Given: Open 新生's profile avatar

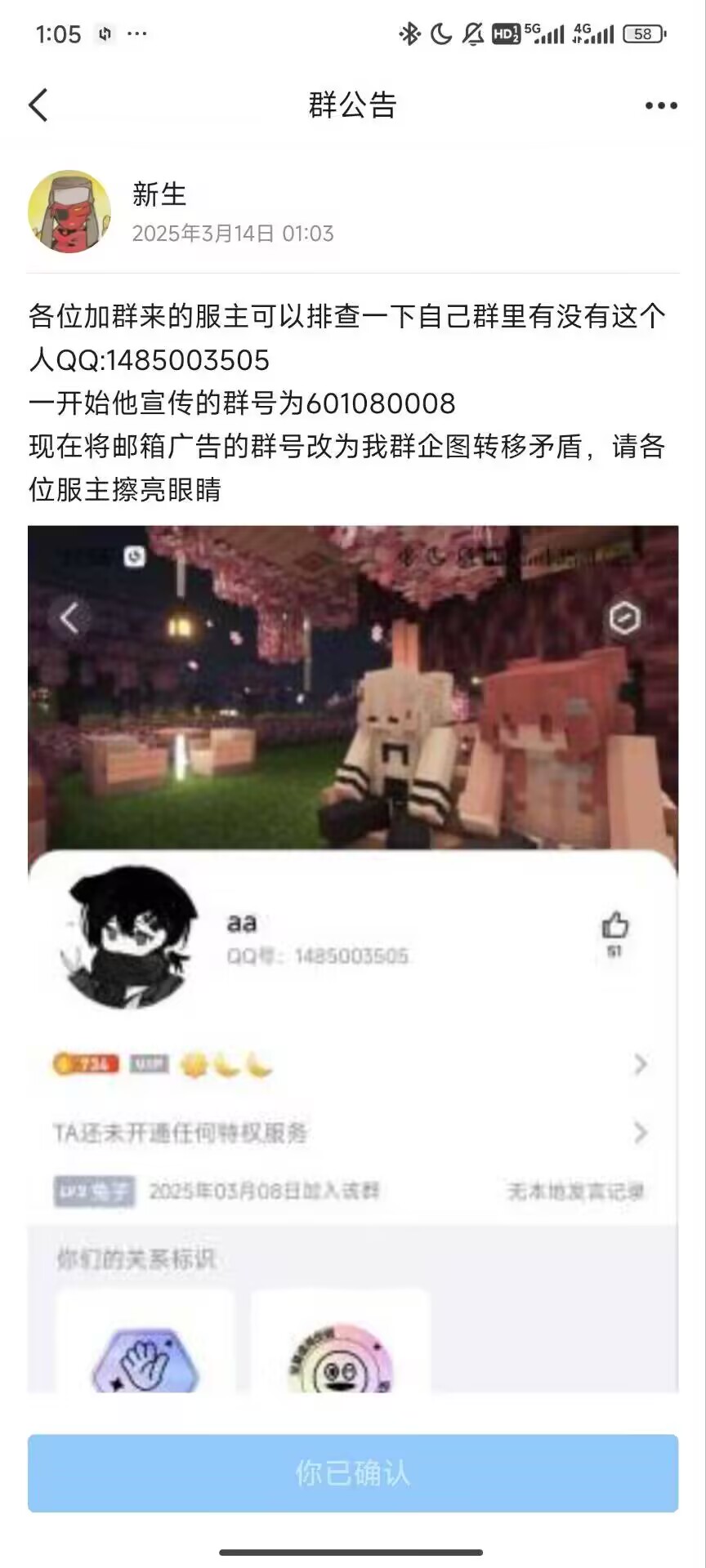Looking at the screenshot, I should [x=69, y=212].
